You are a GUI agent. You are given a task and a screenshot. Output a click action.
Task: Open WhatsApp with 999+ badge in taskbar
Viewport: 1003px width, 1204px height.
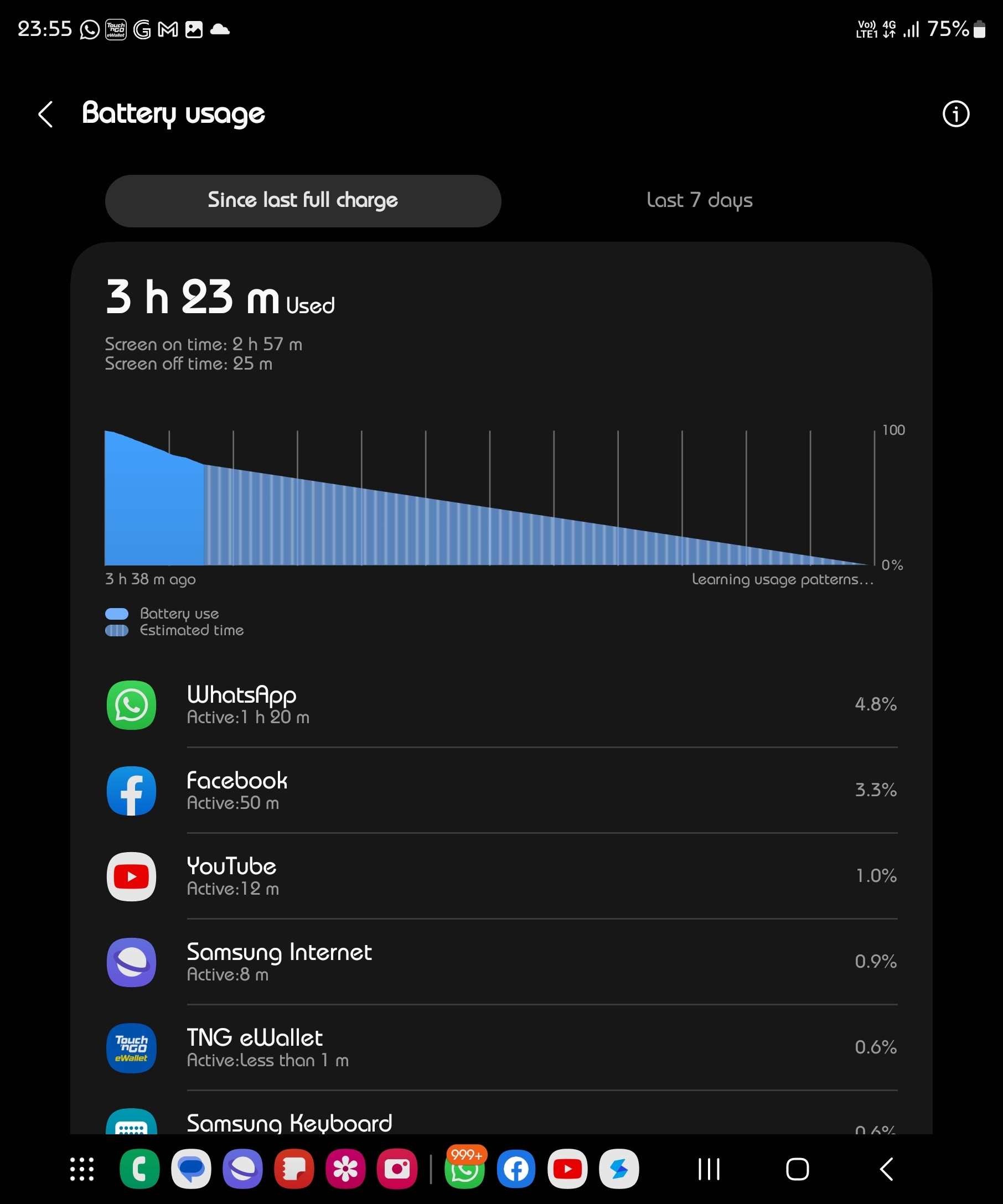[464, 1170]
